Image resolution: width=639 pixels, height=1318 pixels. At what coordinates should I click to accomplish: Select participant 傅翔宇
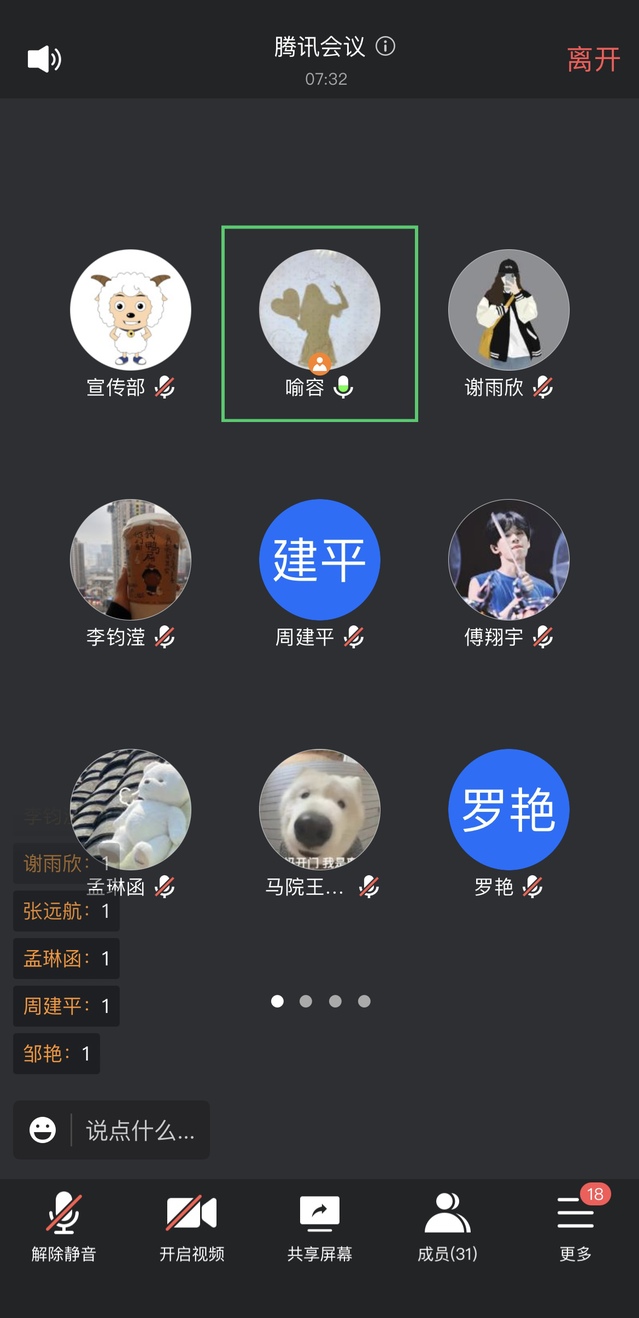(x=508, y=560)
